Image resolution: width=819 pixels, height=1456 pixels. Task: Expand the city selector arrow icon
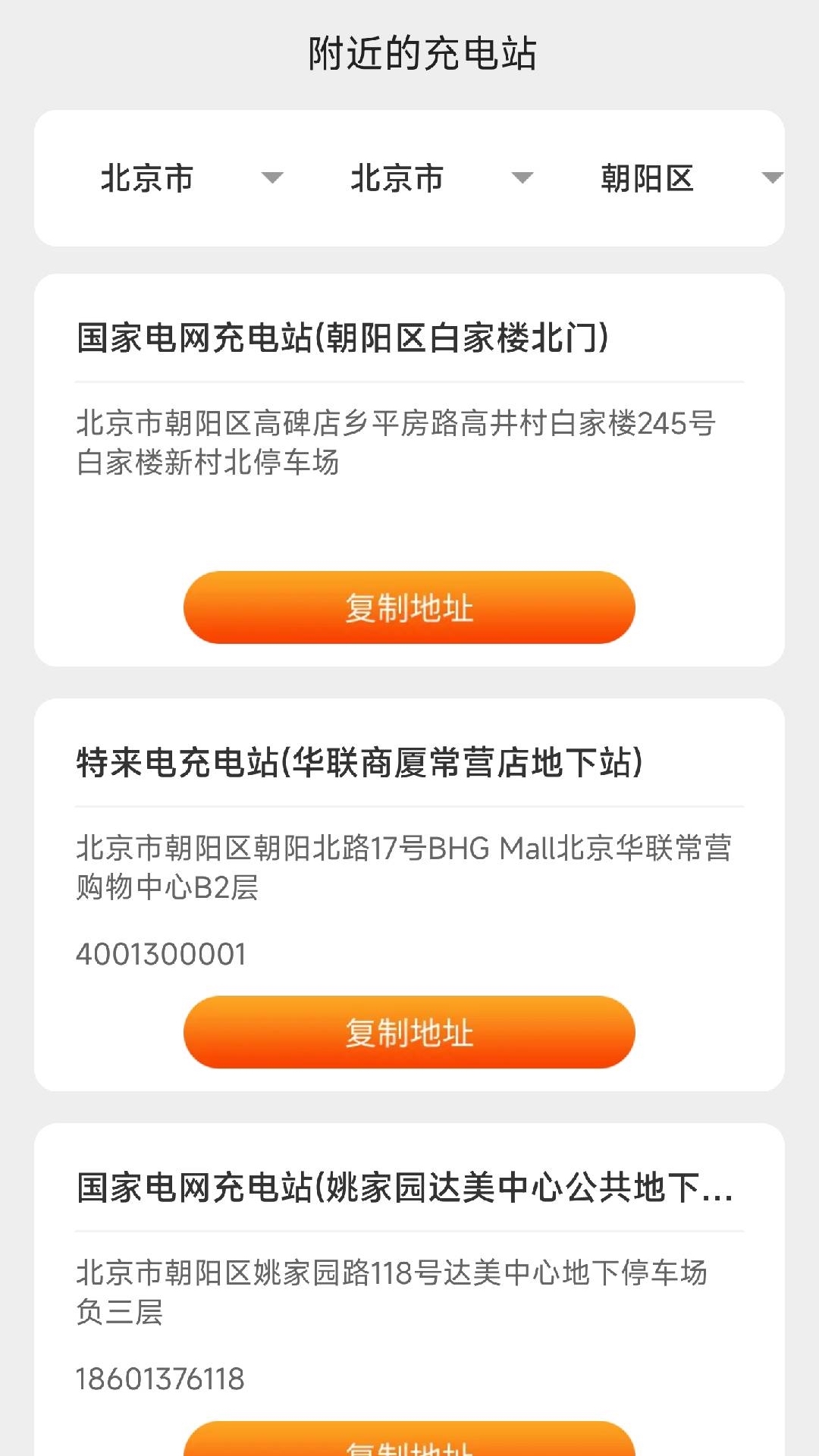point(522,178)
